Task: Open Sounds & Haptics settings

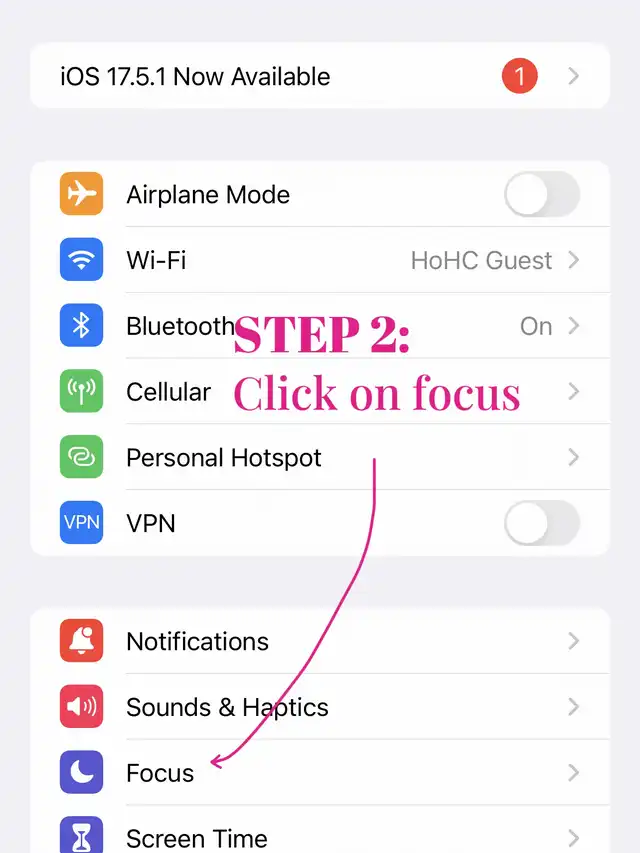Action: pos(320,707)
